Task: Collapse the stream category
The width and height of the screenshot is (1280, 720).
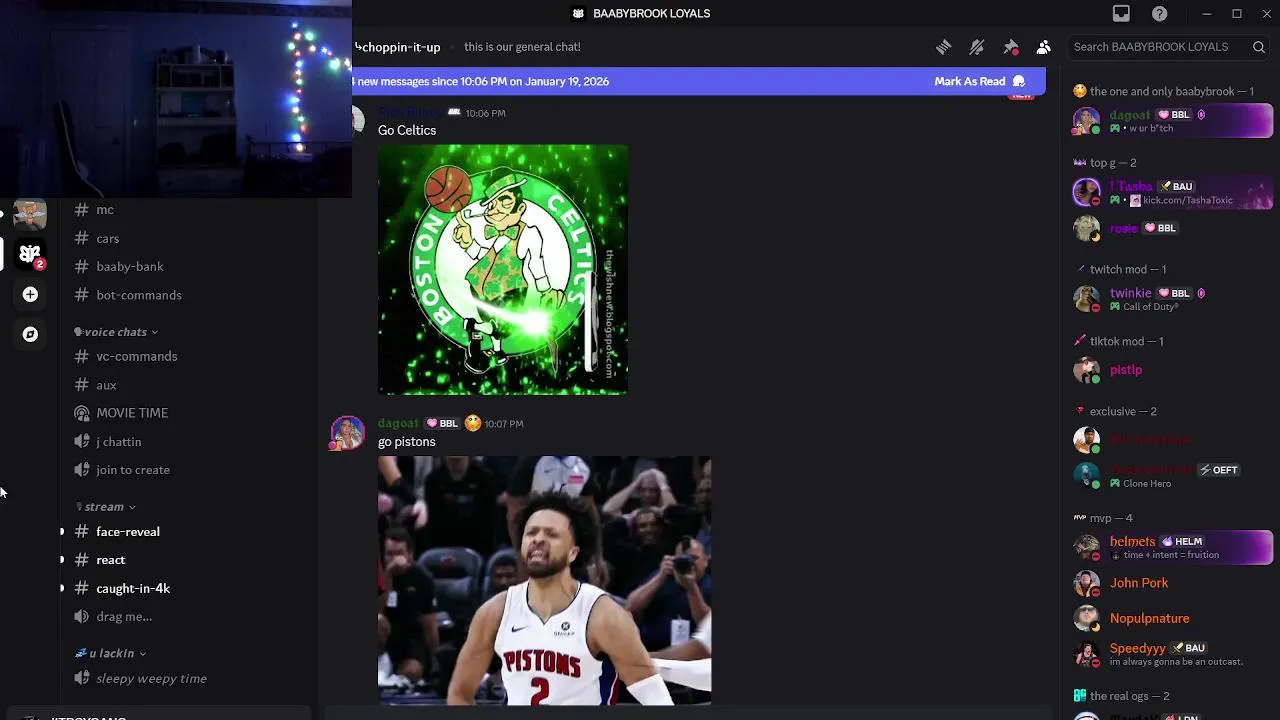Action: click(x=105, y=507)
